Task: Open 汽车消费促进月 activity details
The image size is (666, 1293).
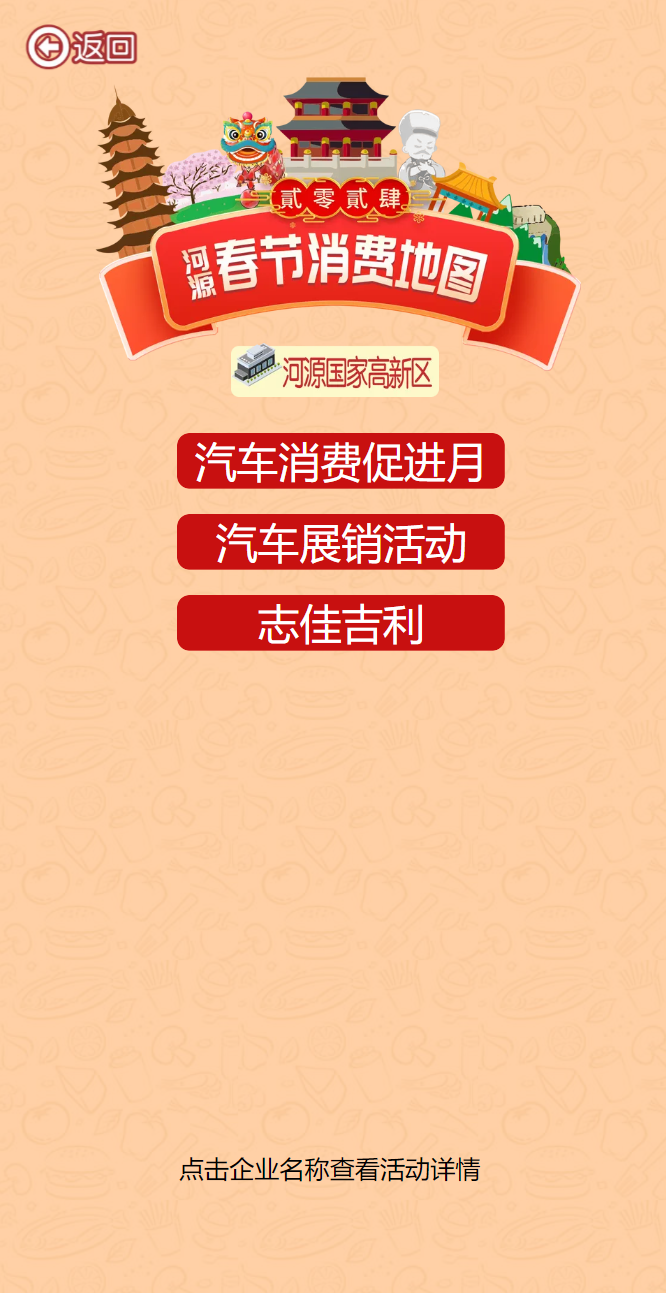Action: pos(340,461)
